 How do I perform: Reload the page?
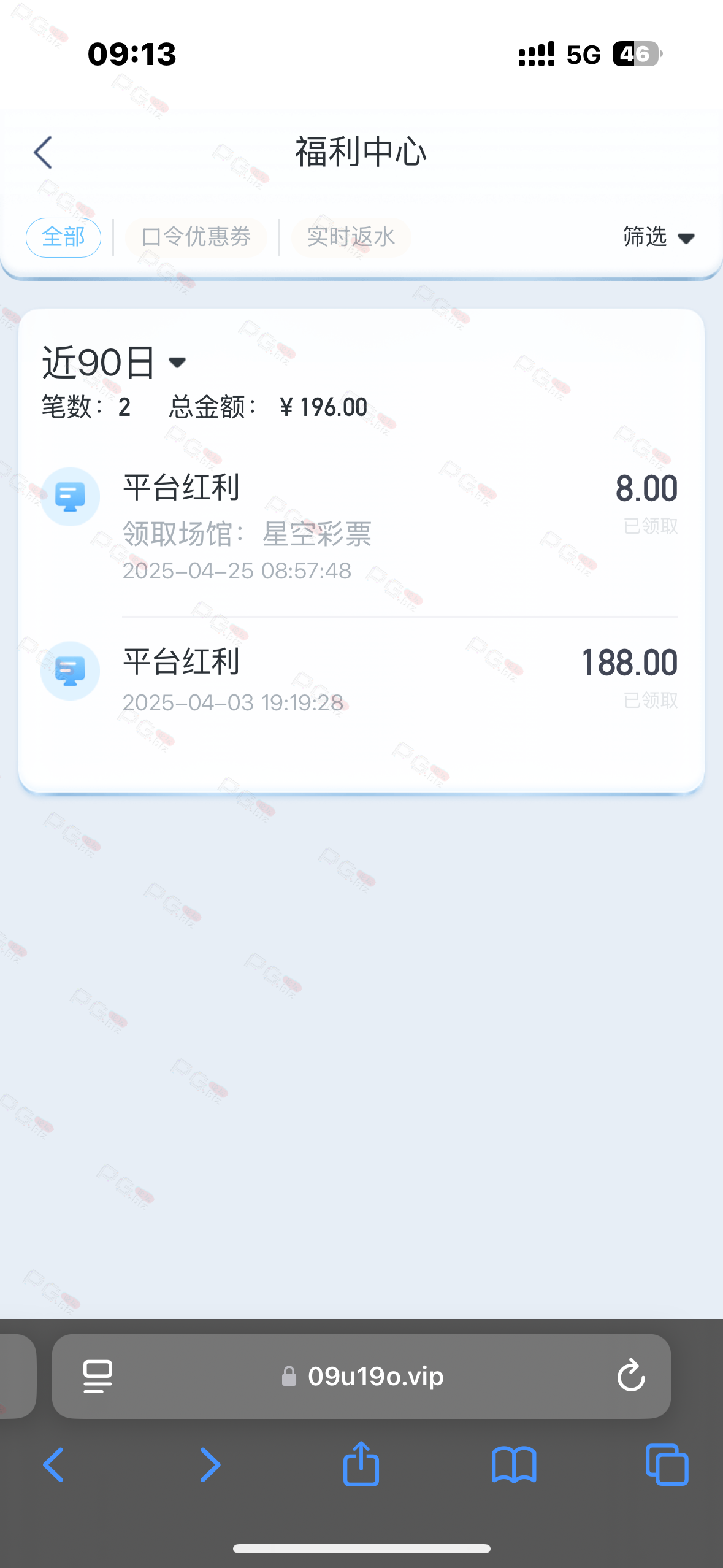point(631,1375)
